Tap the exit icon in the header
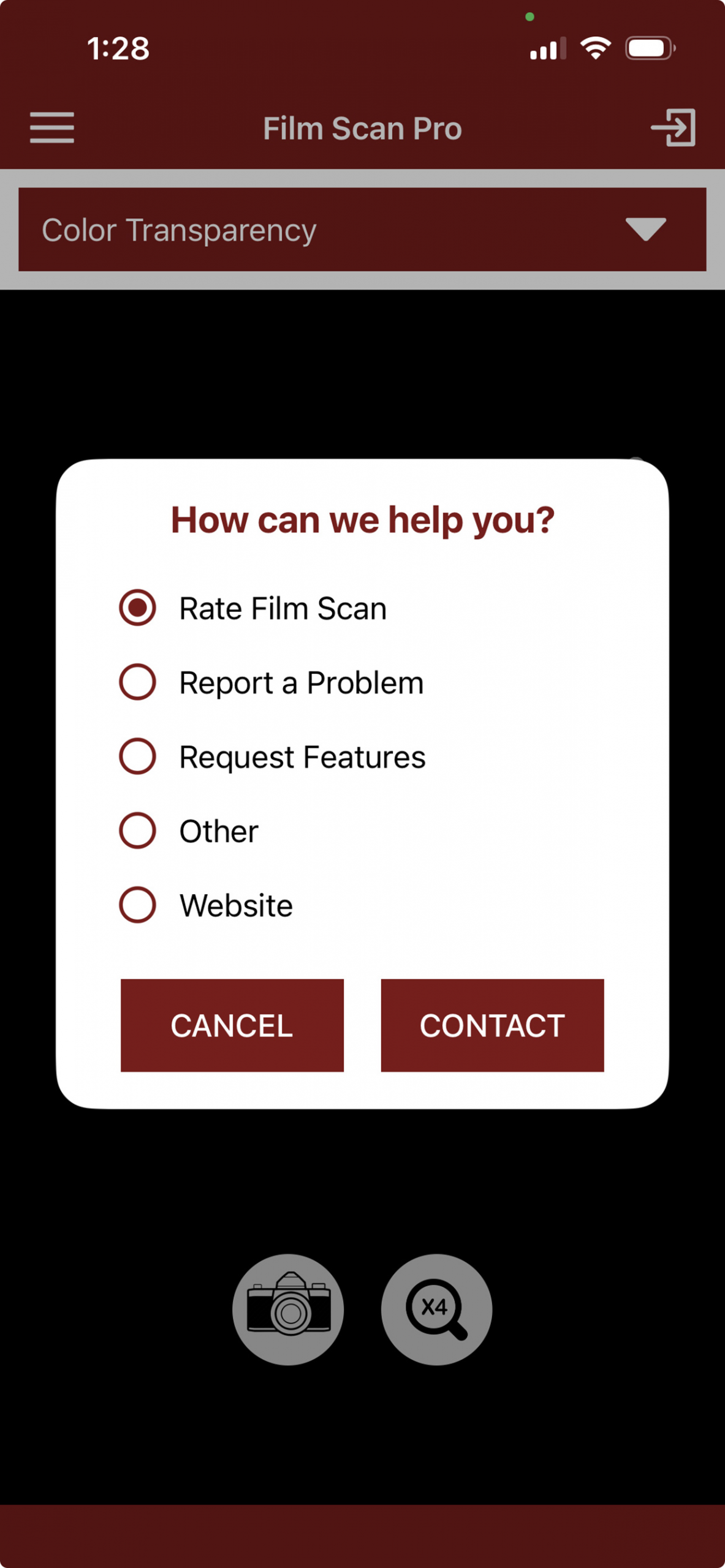This screenshot has width=725, height=1568. (673, 127)
